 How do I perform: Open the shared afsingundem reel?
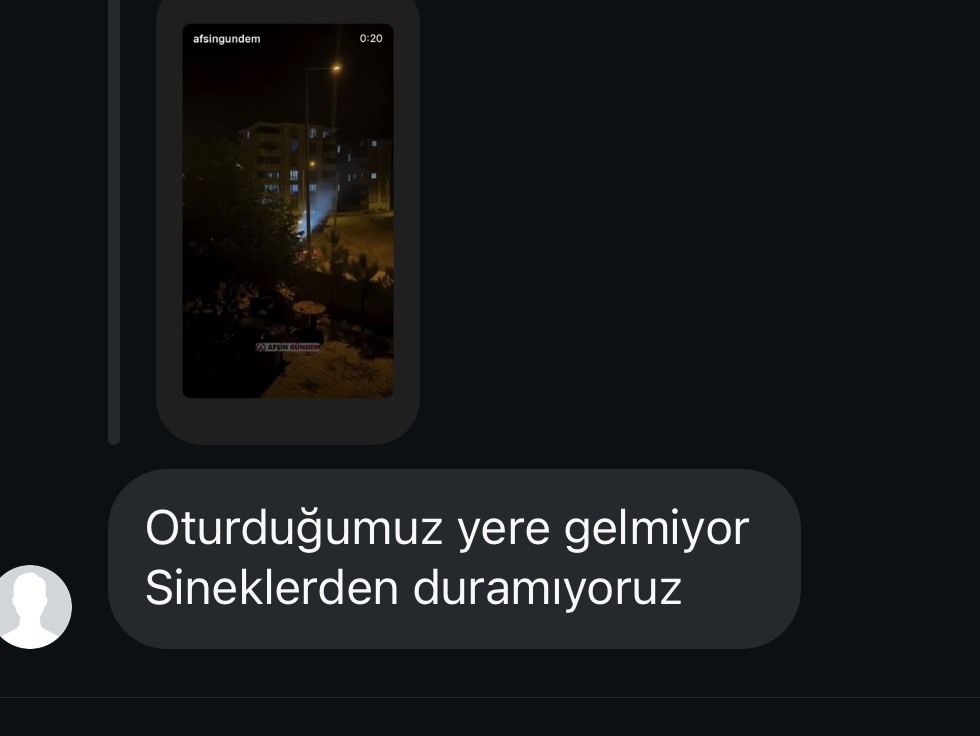[288, 212]
